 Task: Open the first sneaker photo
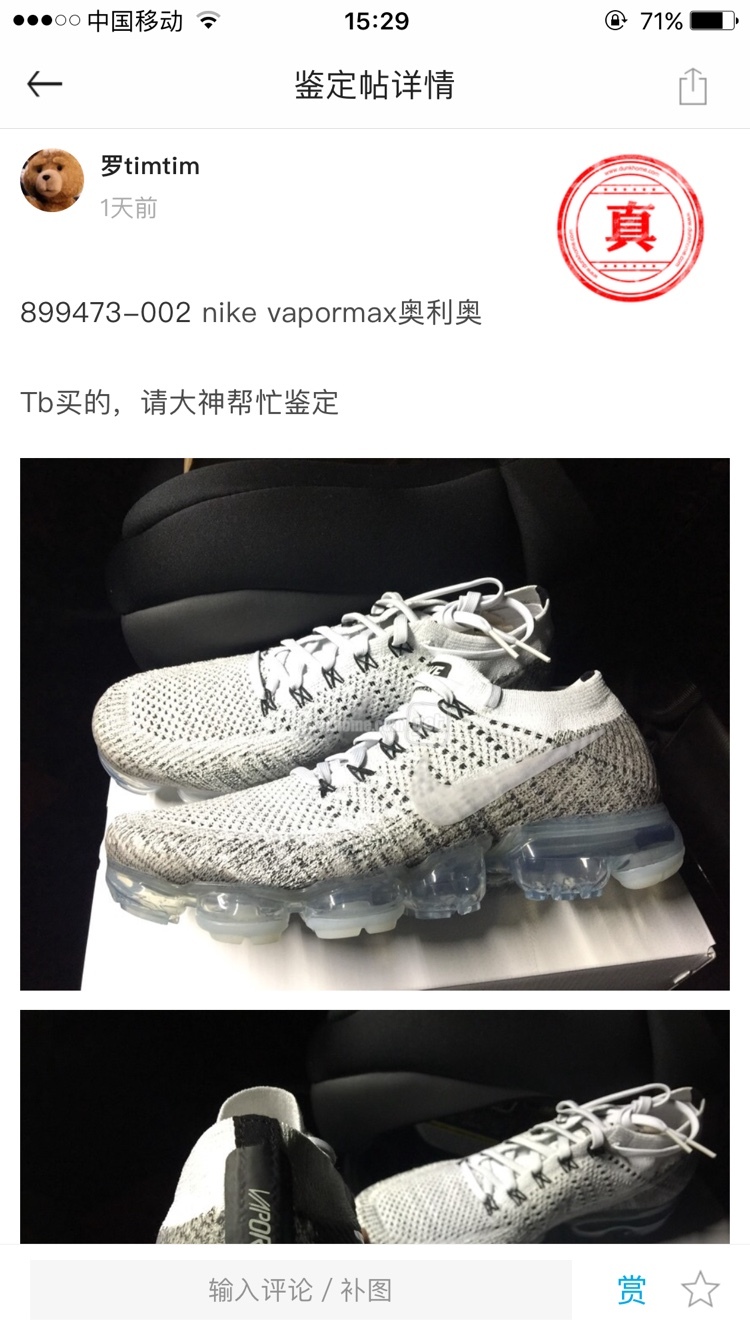[375, 724]
